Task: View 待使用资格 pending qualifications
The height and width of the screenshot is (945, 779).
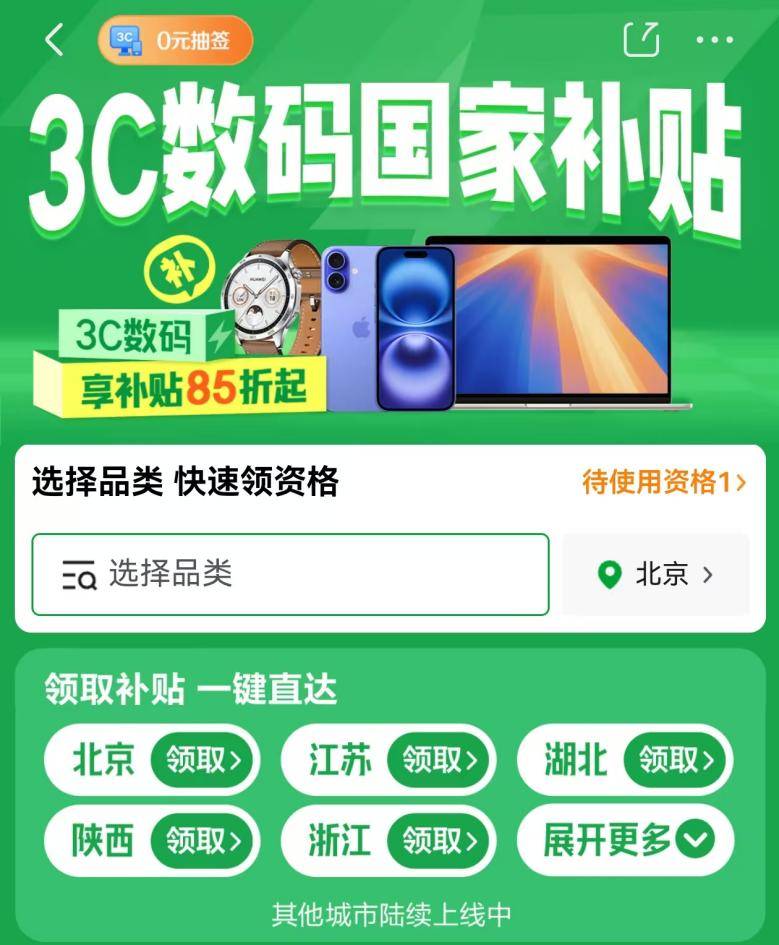Action: pos(663,482)
